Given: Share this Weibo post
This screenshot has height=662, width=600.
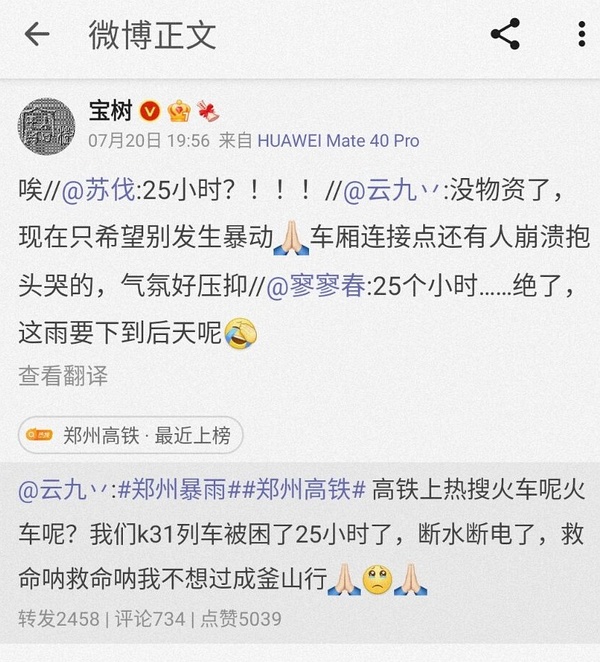Looking at the screenshot, I should click(505, 35).
